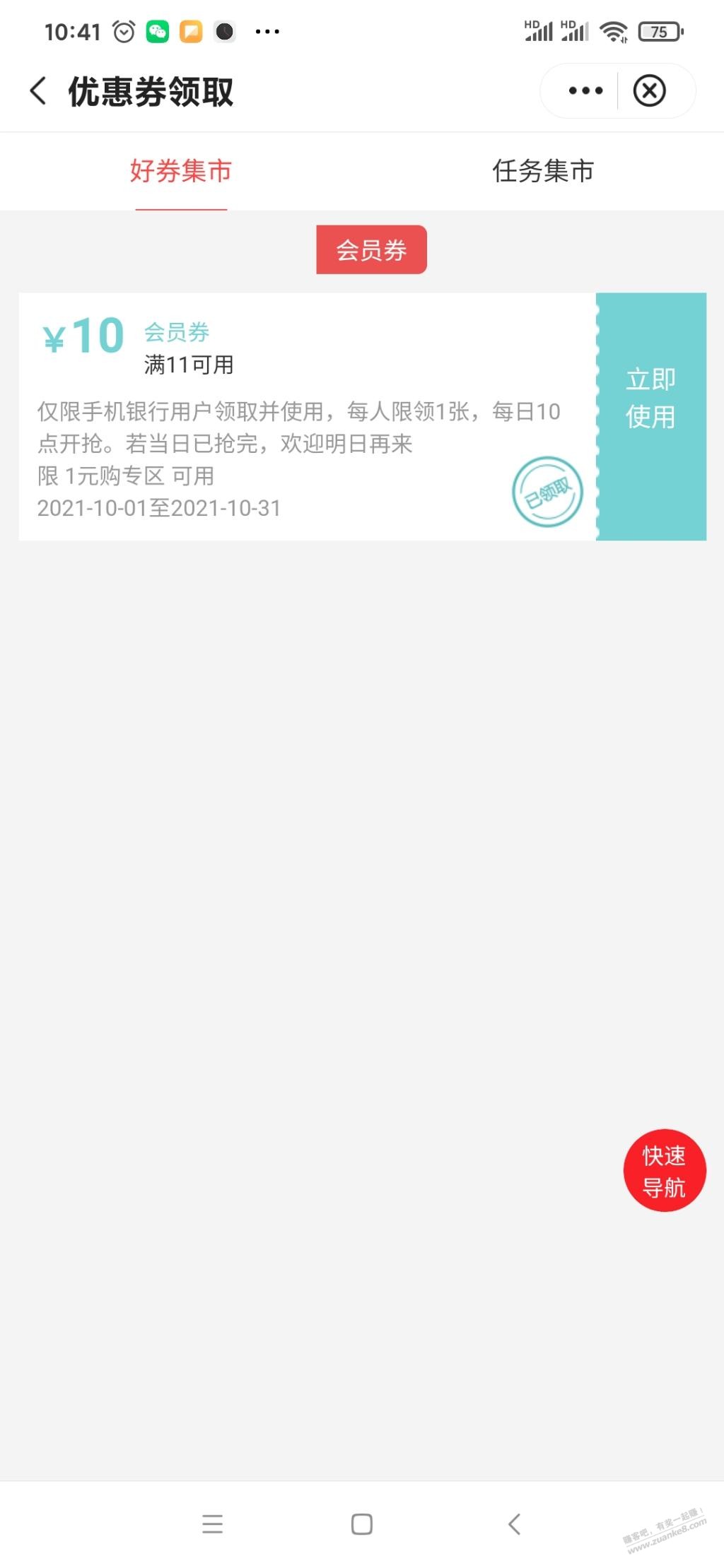
Task: Open the 快速导航 floating button
Action: click(664, 1170)
